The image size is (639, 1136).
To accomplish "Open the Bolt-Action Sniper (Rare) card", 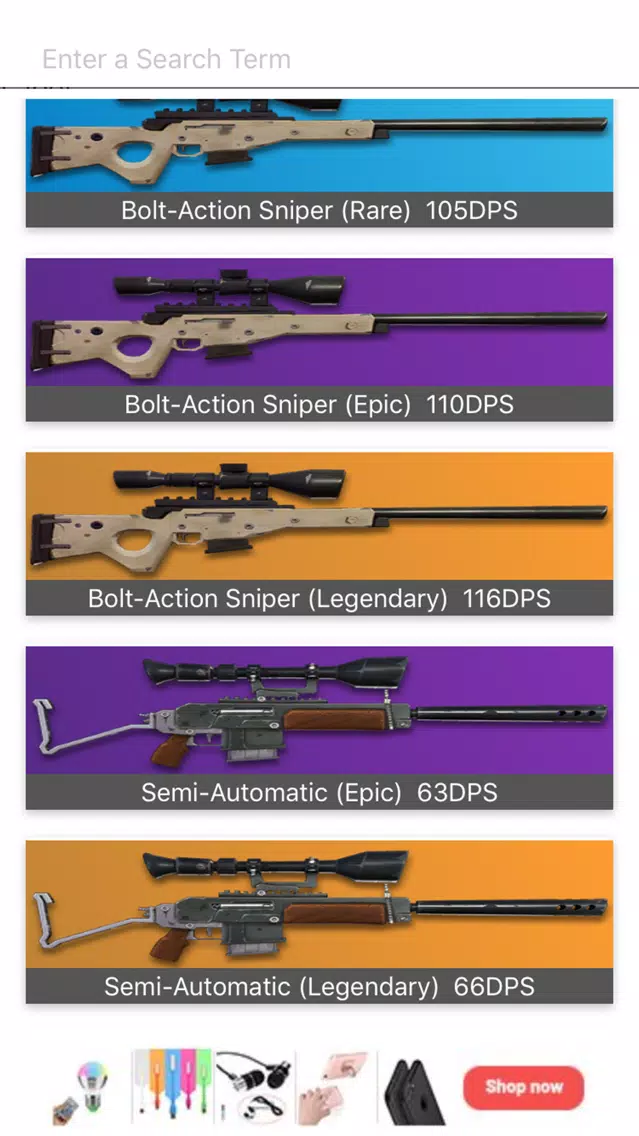I will (319, 165).
